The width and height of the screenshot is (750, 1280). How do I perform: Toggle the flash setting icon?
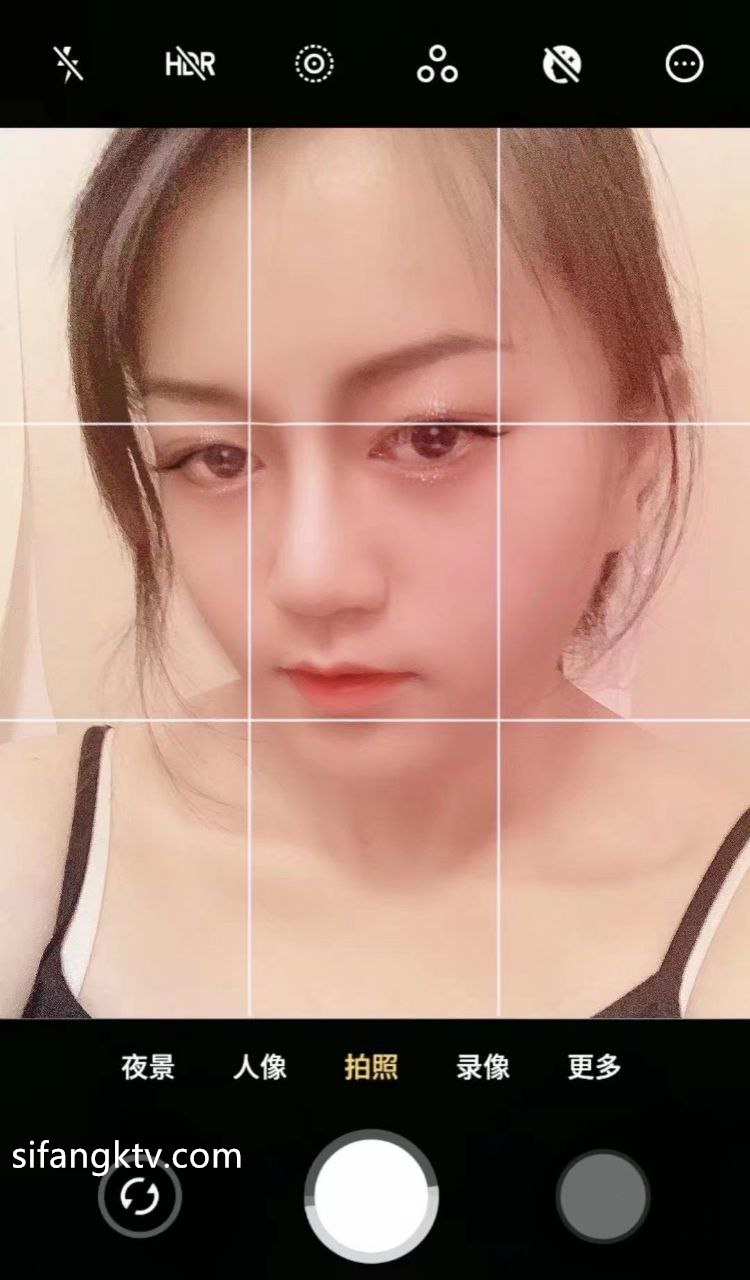pos(68,65)
